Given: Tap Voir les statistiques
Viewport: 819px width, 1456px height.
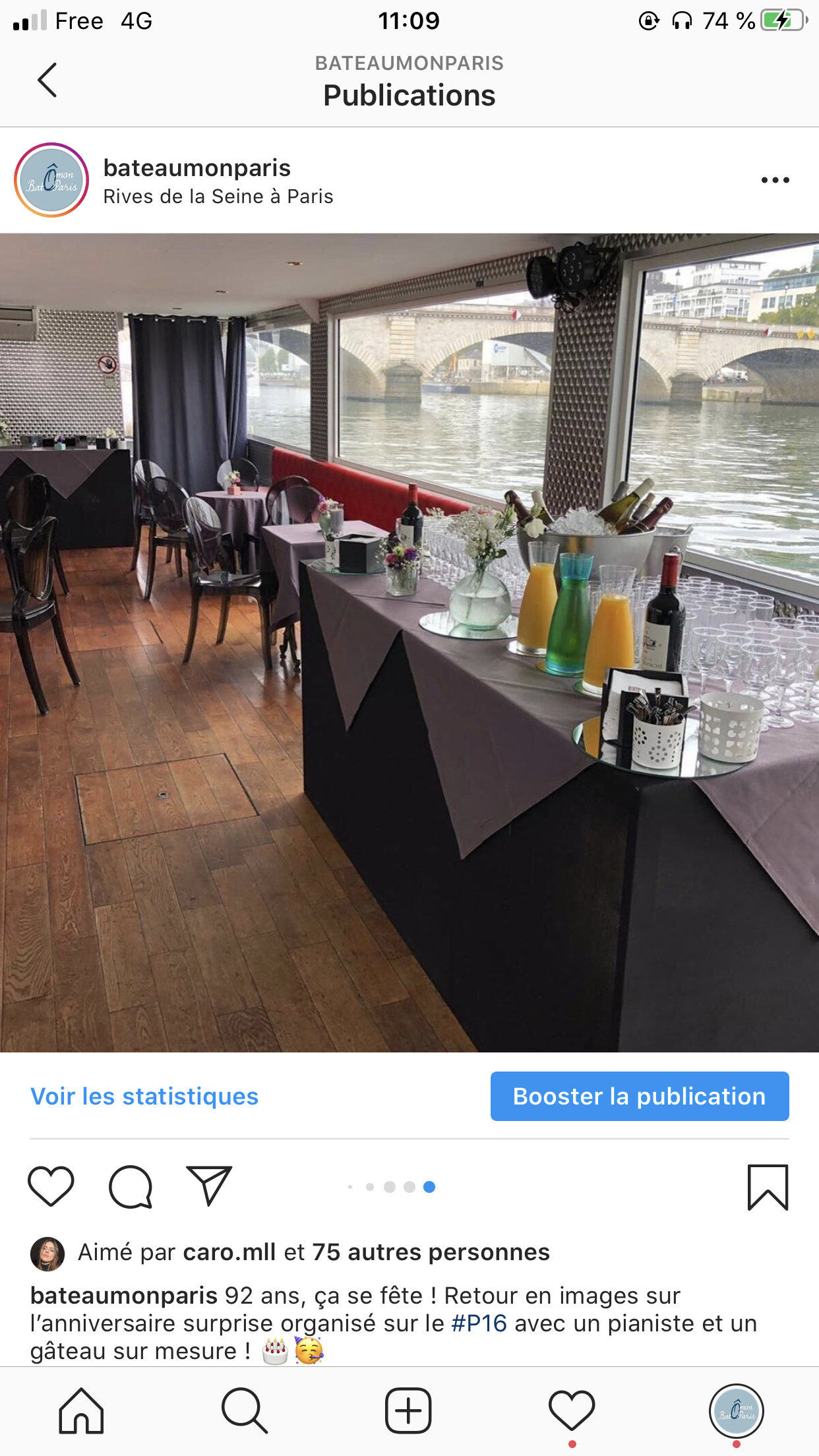Looking at the screenshot, I should (144, 1096).
